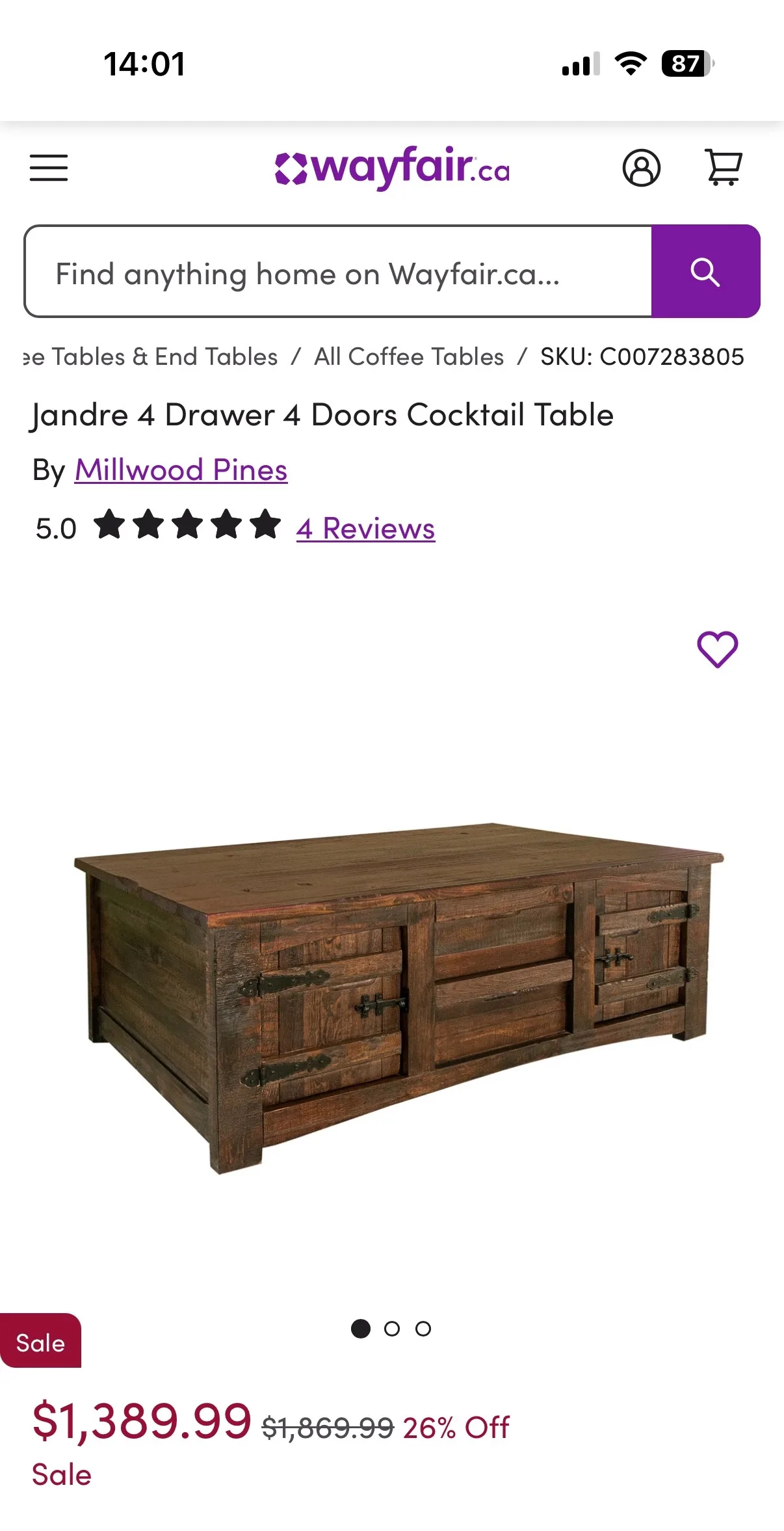The height and width of the screenshot is (1531, 784).
Task: Select the first carousel dot
Action: click(x=362, y=1329)
